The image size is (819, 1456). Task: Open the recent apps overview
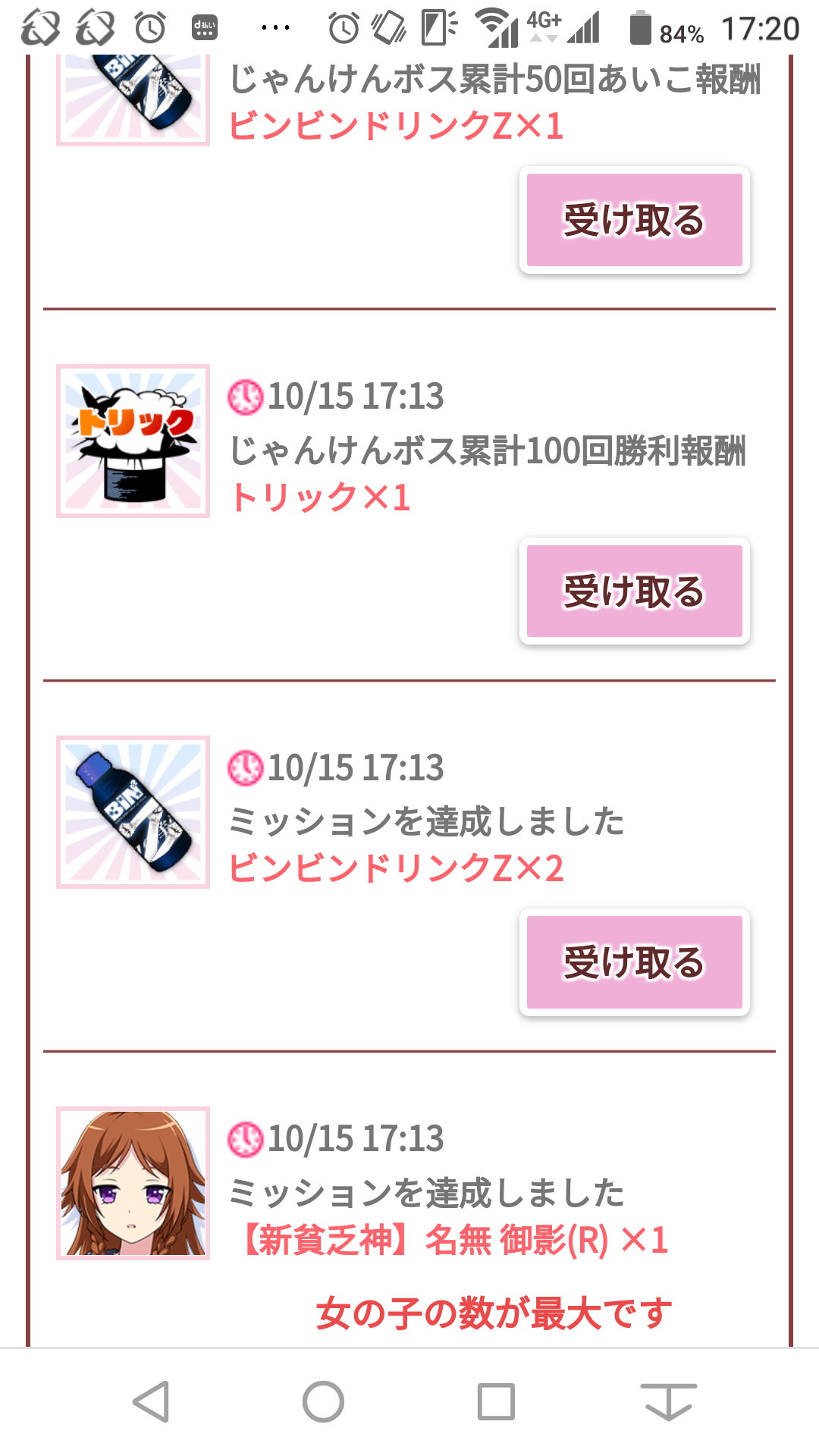[496, 1401]
